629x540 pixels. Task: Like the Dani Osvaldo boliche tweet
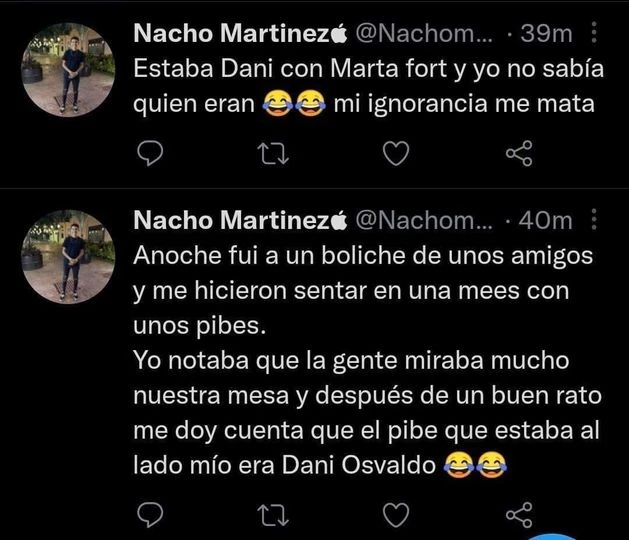[x=397, y=514]
